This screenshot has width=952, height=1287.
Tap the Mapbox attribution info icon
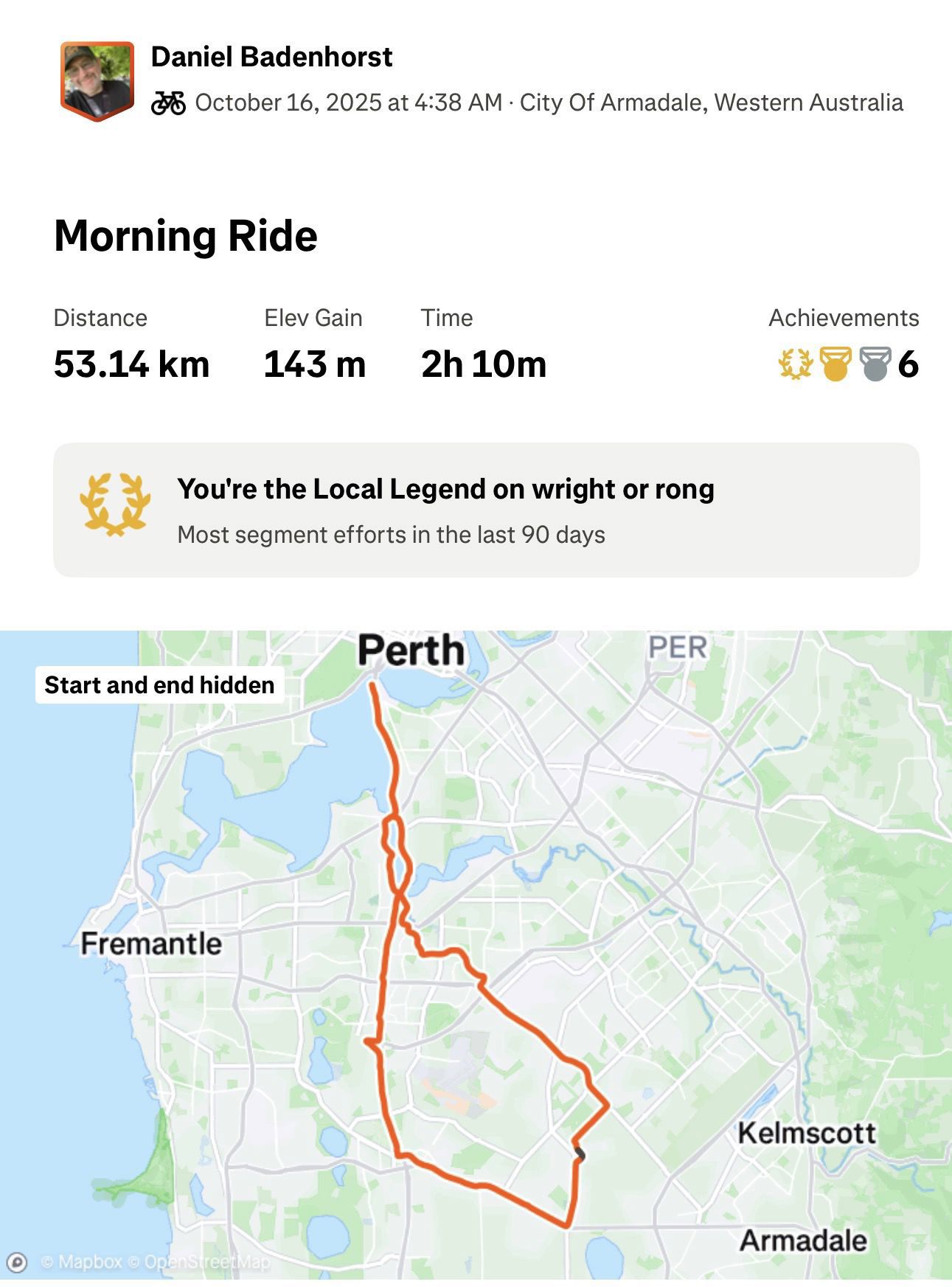point(17,1262)
